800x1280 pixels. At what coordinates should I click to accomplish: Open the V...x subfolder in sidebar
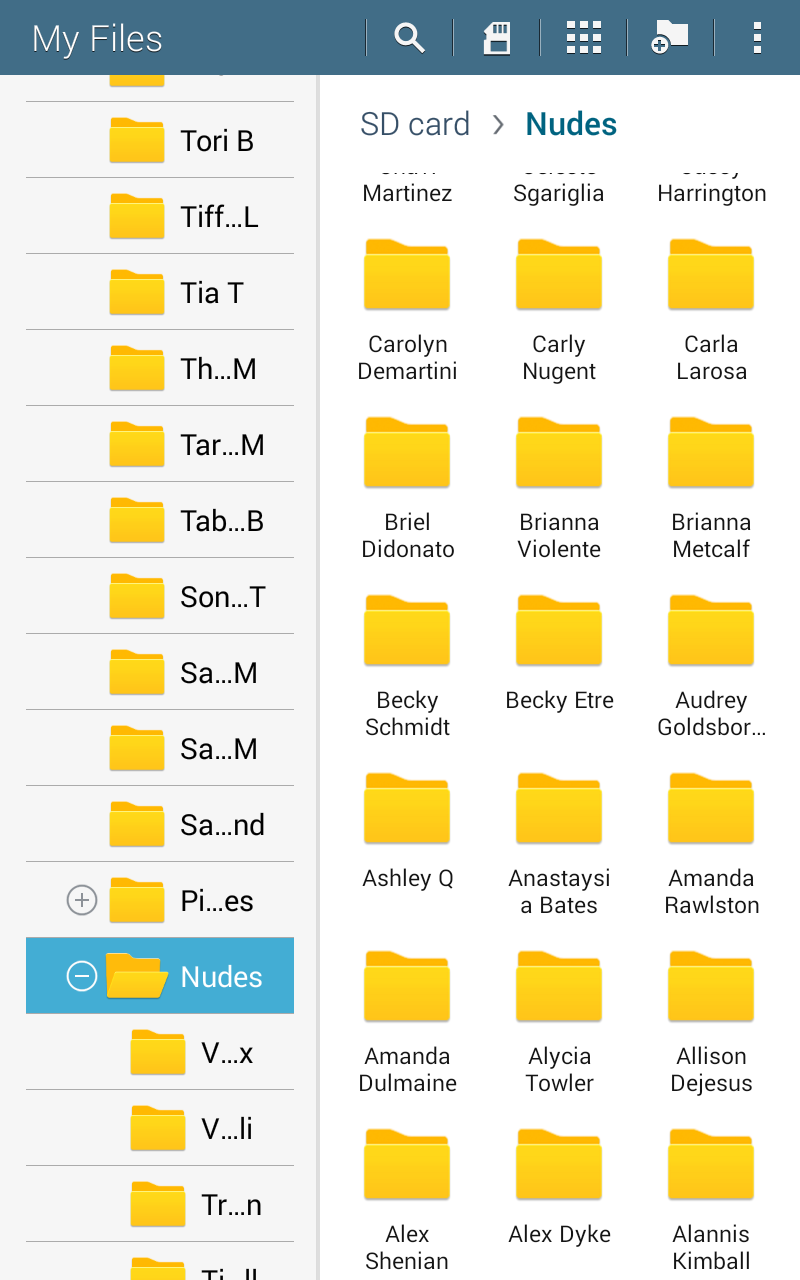point(160,1053)
